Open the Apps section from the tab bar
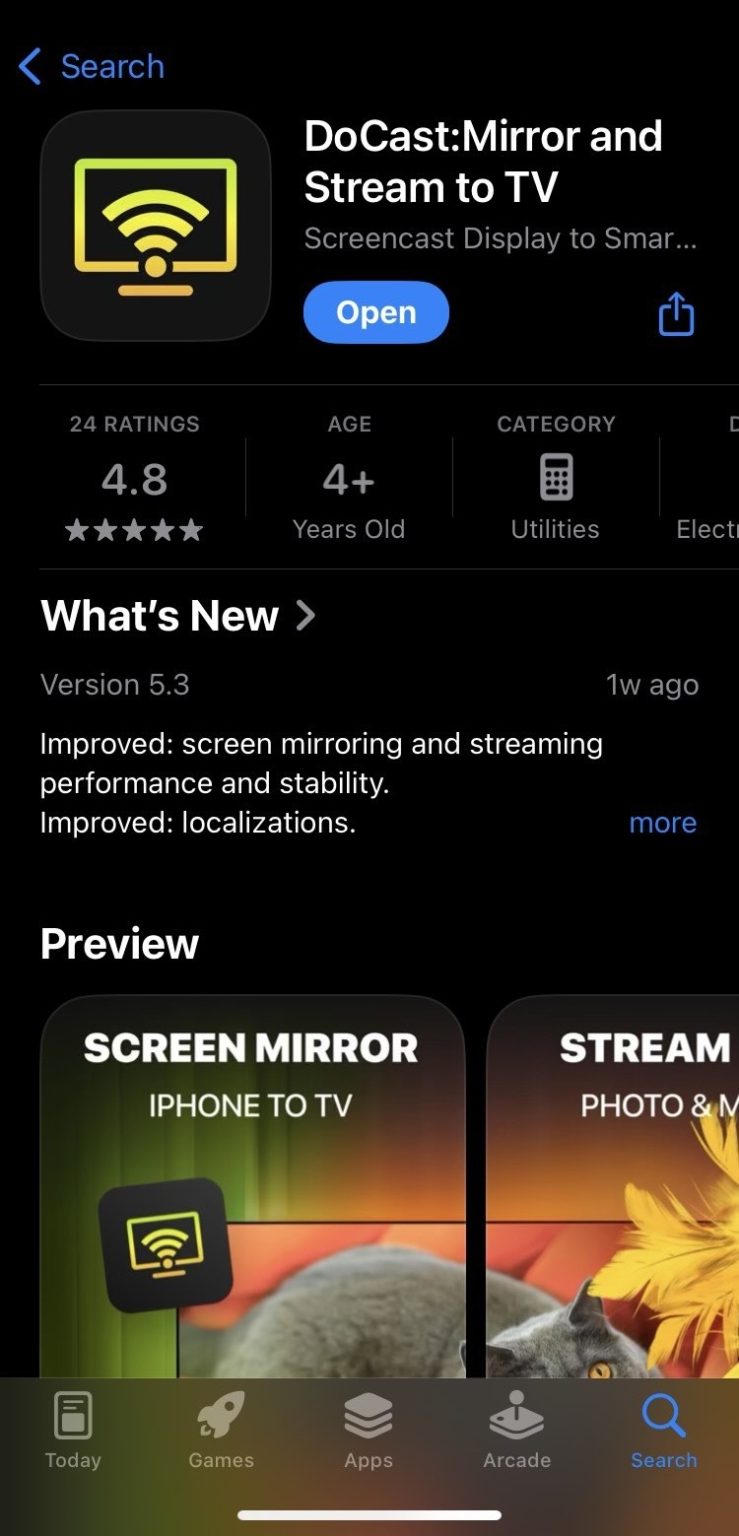 tap(368, 1430)
